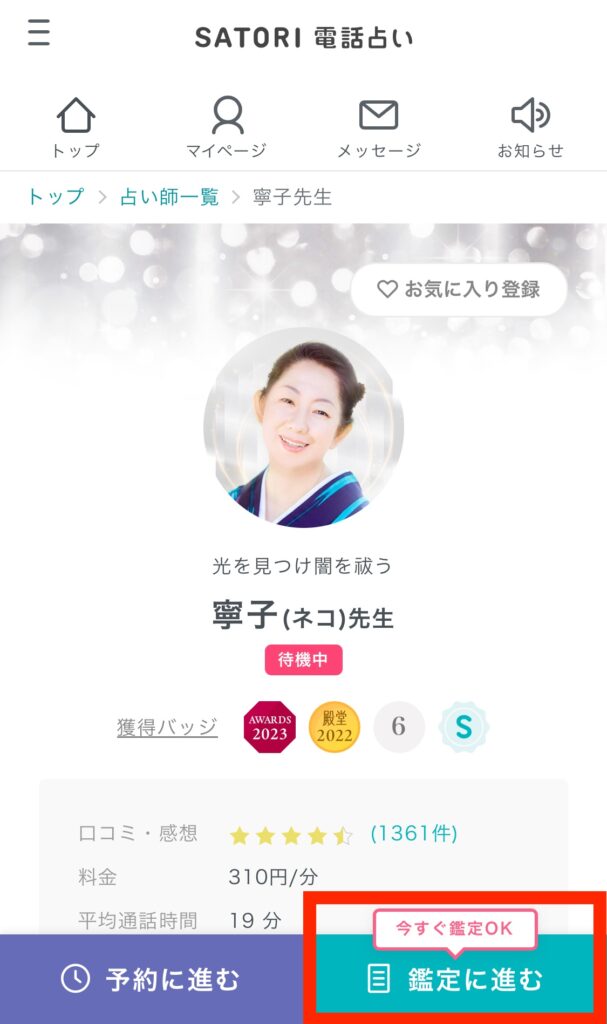
Task: Add 寧子先生 to お気に入り登録
Action: 459,289
